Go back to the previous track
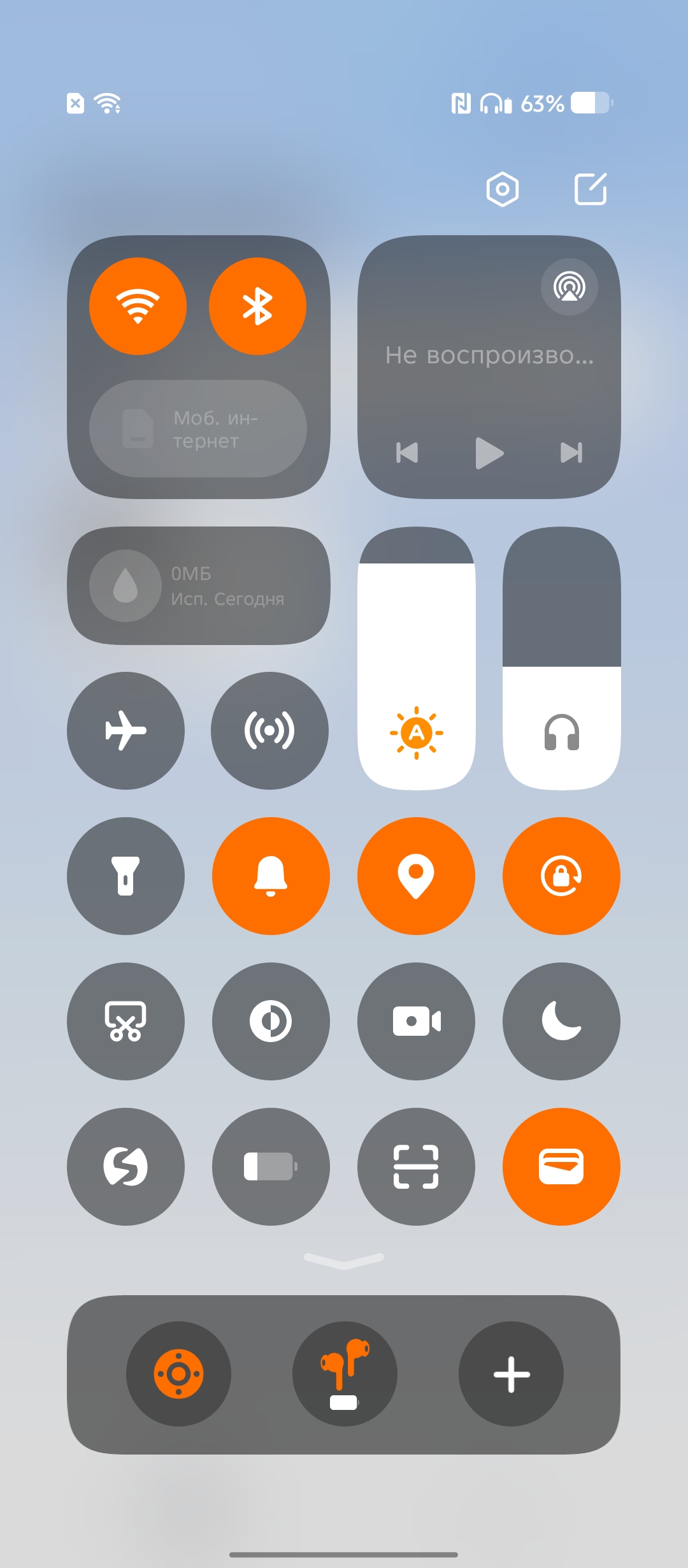Screen dimensions: 688x1568 [407, 453]
